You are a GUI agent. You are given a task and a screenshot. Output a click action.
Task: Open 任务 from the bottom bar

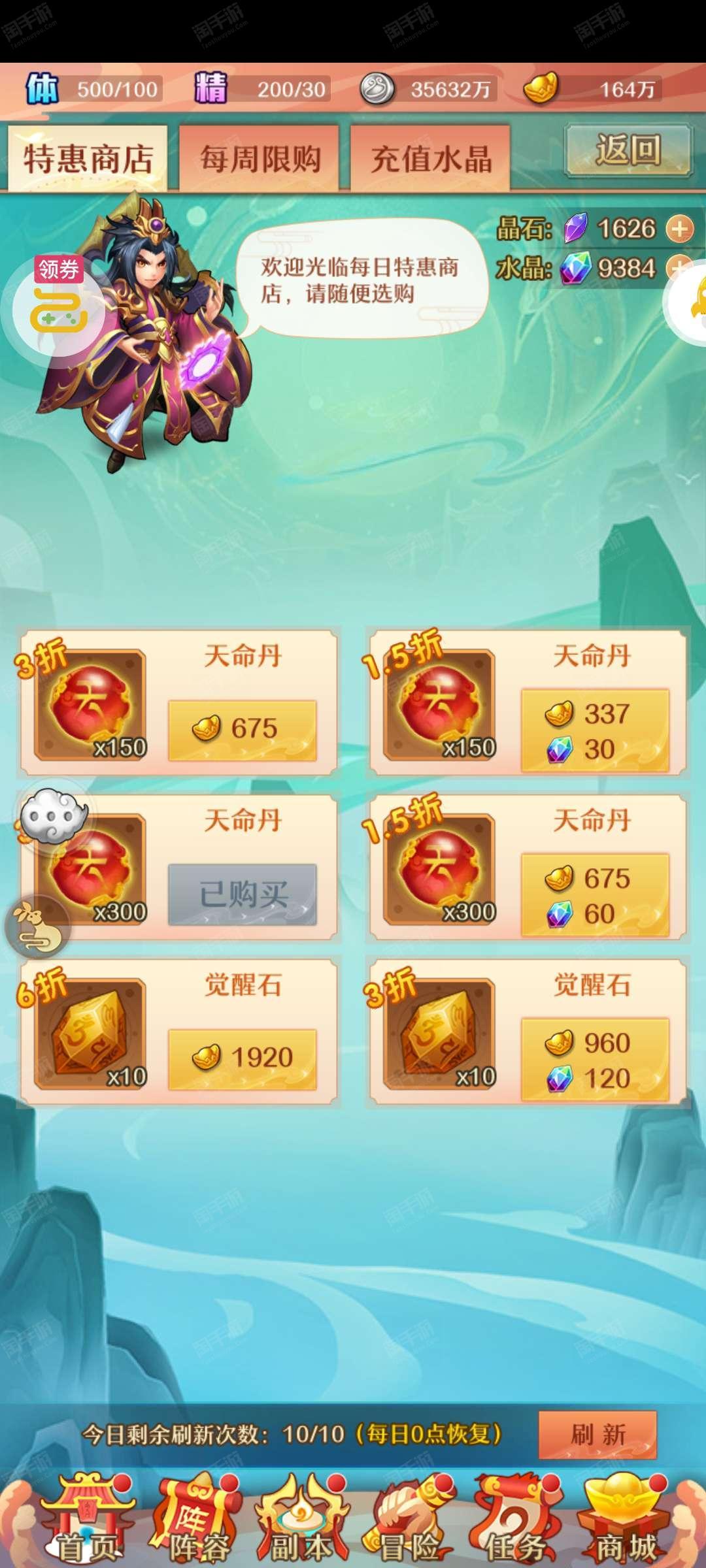click(x=516, y=1520)
